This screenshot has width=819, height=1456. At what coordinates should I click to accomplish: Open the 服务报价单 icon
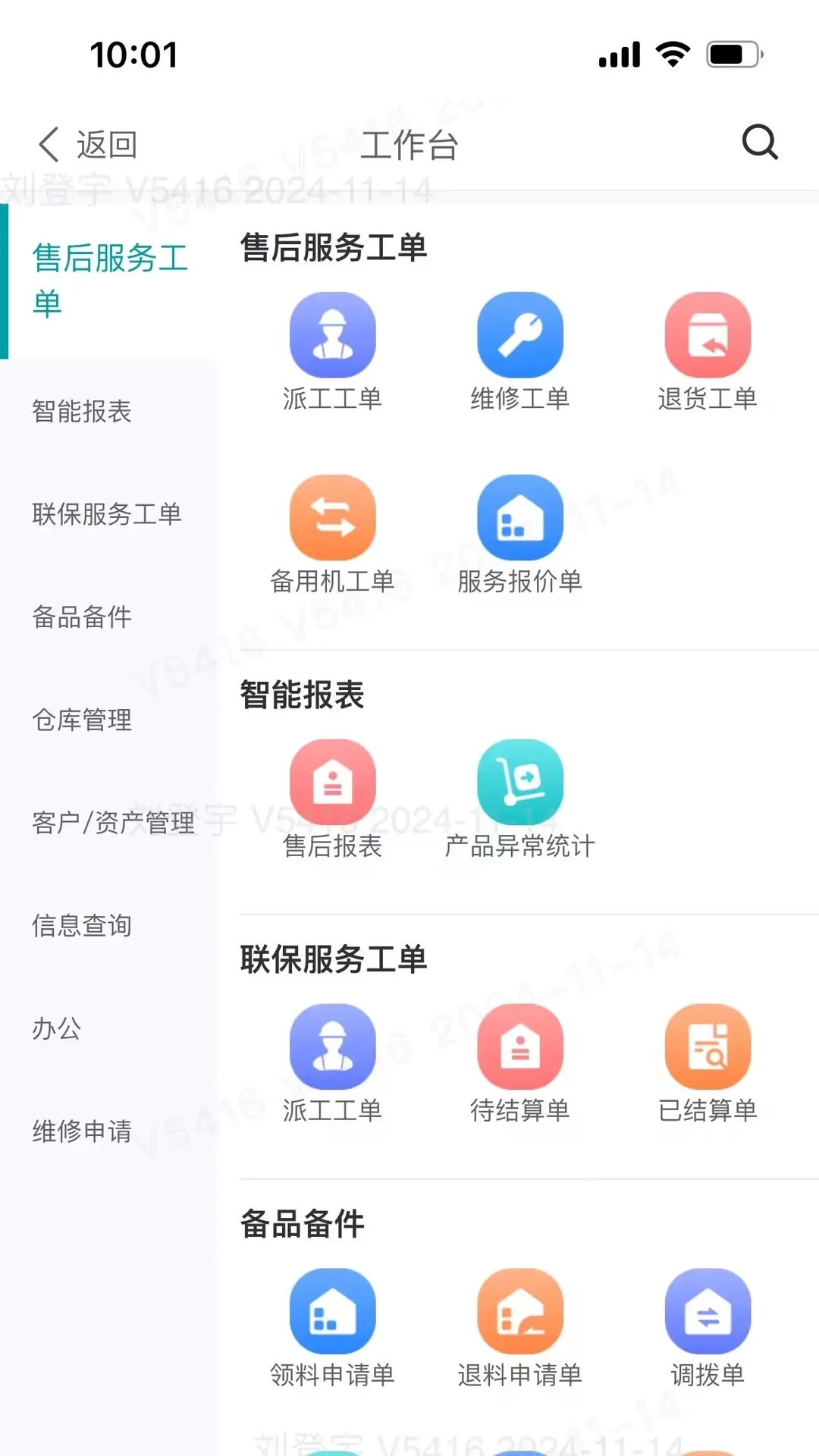[520, 516]
